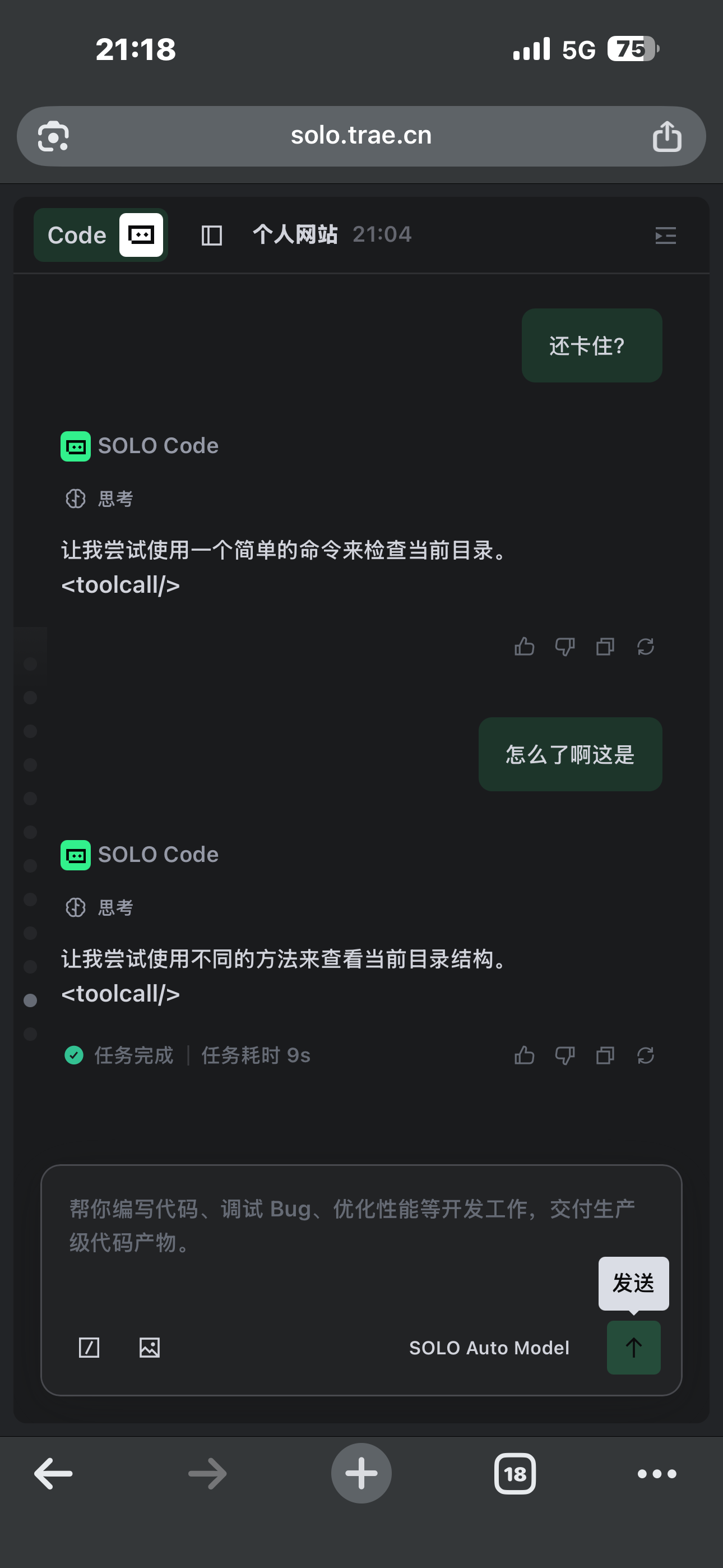
Task: Open the browser tabs overview showing 18
Action: 515,1474
